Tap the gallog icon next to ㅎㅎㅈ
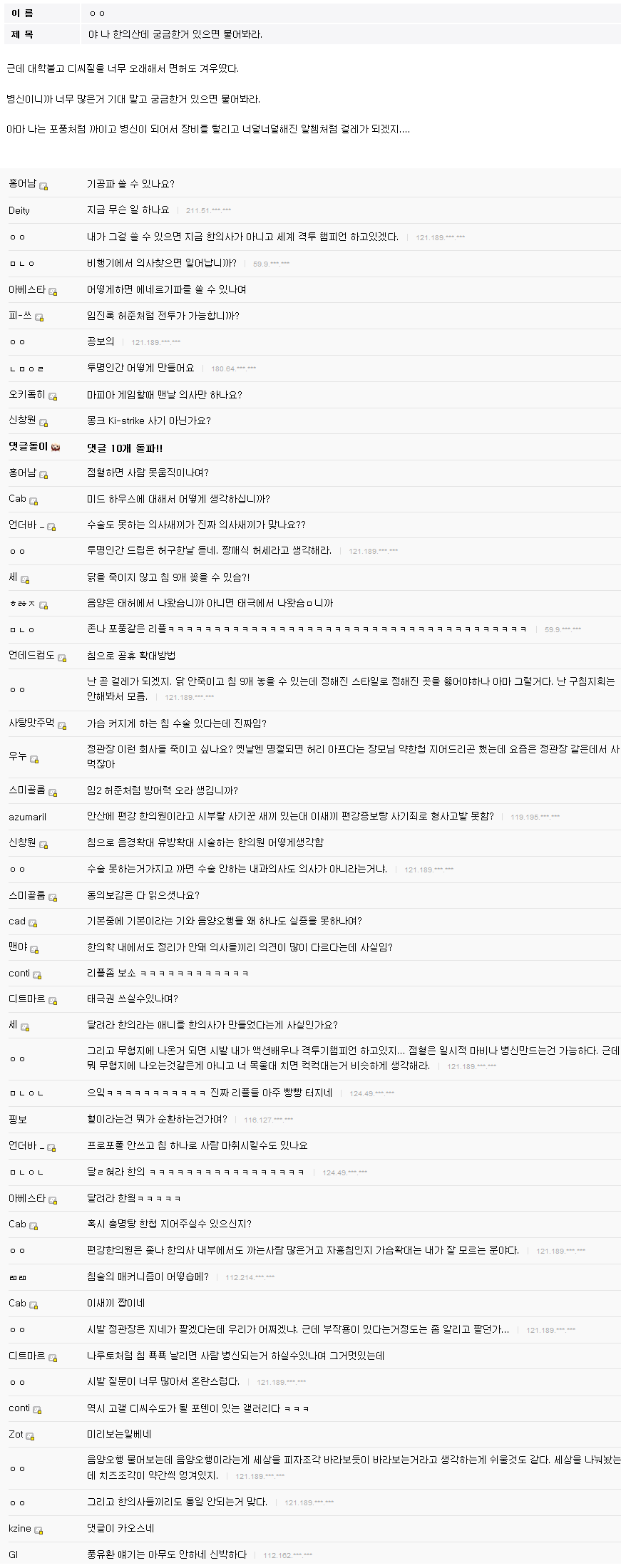 point(43,605)
